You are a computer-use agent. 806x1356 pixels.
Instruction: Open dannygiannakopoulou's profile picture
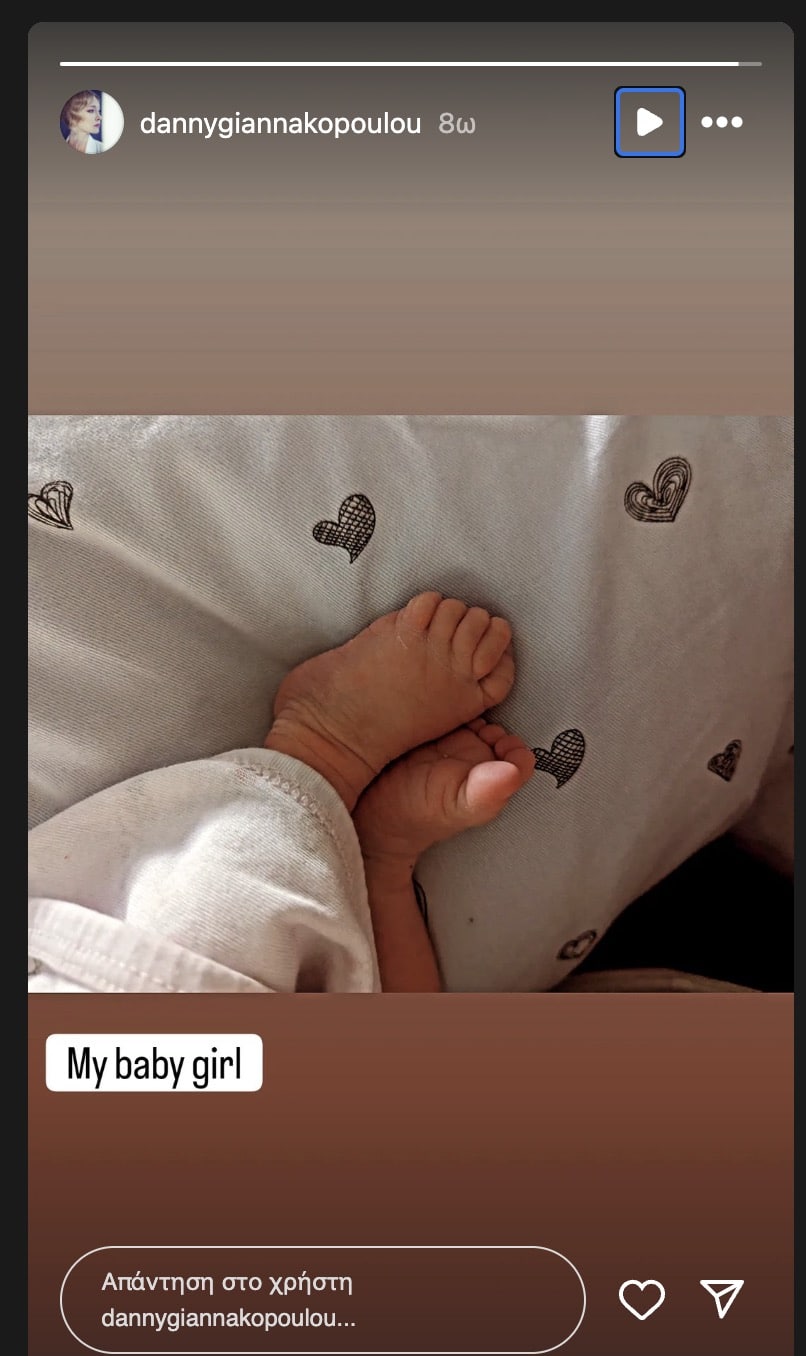tap(92, 122)
